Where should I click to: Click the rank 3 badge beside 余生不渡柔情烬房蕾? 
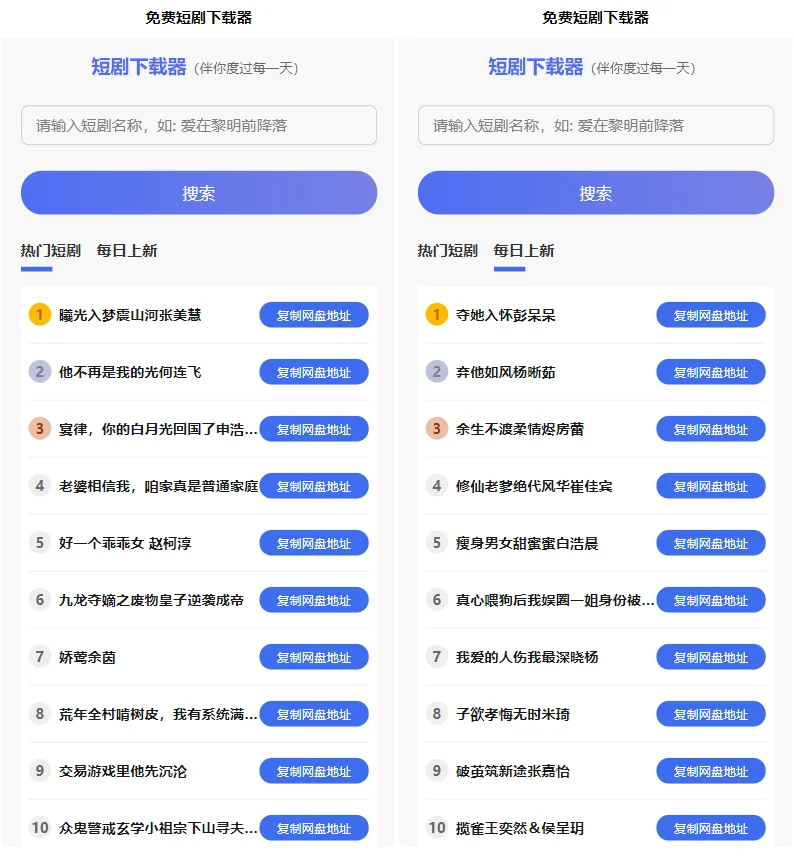point(436,428)
